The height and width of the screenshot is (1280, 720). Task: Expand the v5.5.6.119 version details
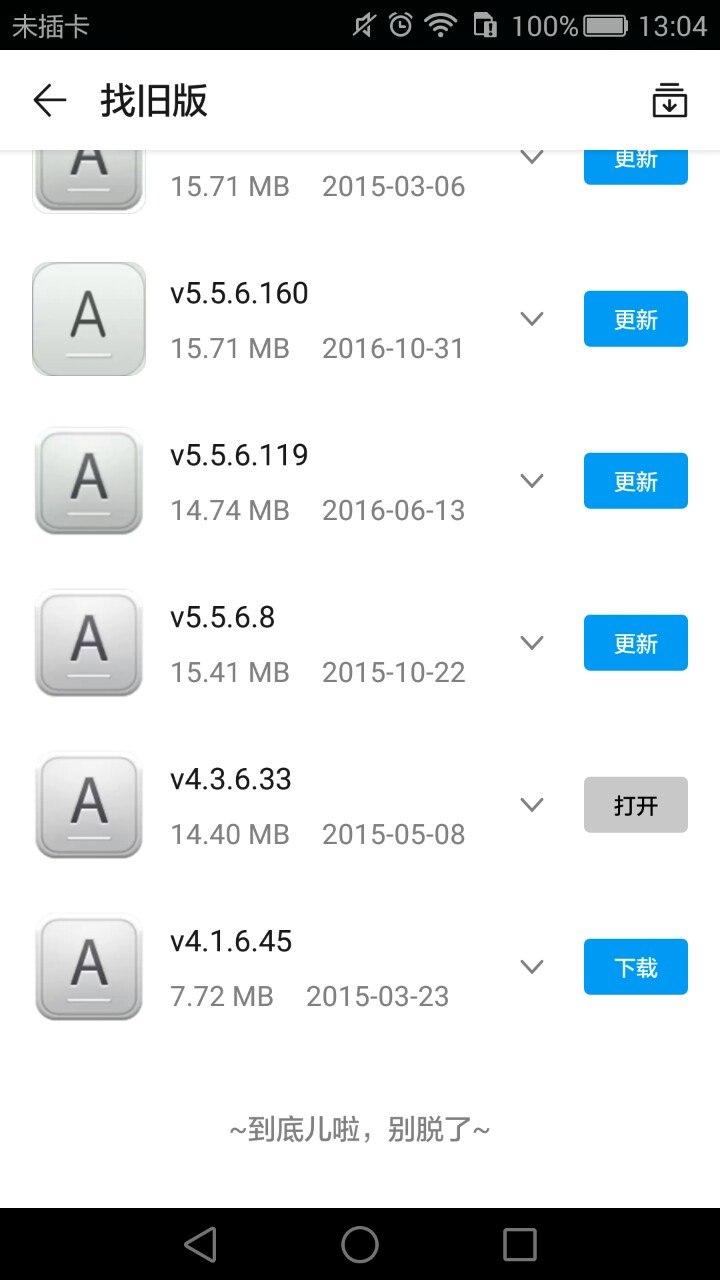532,481
